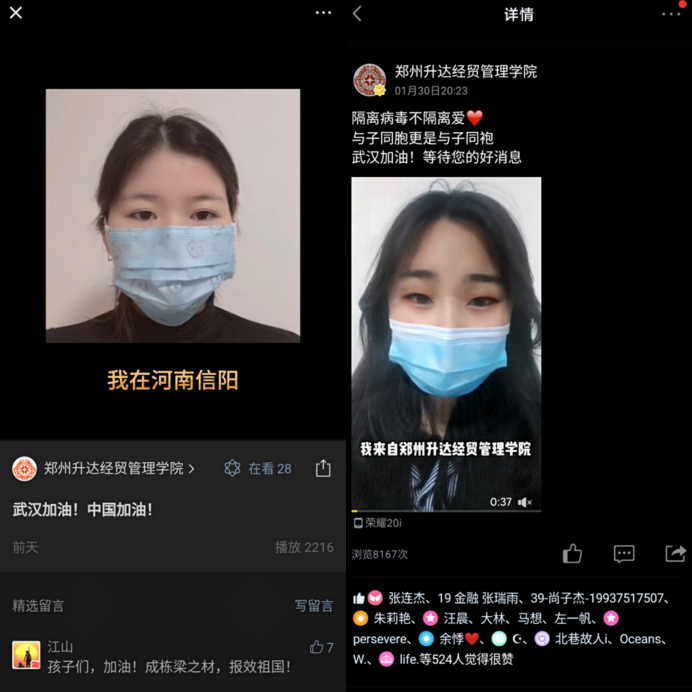
Task: Open overflow menu above the 我在河南信阳 video
Action: tap(323, 13)
